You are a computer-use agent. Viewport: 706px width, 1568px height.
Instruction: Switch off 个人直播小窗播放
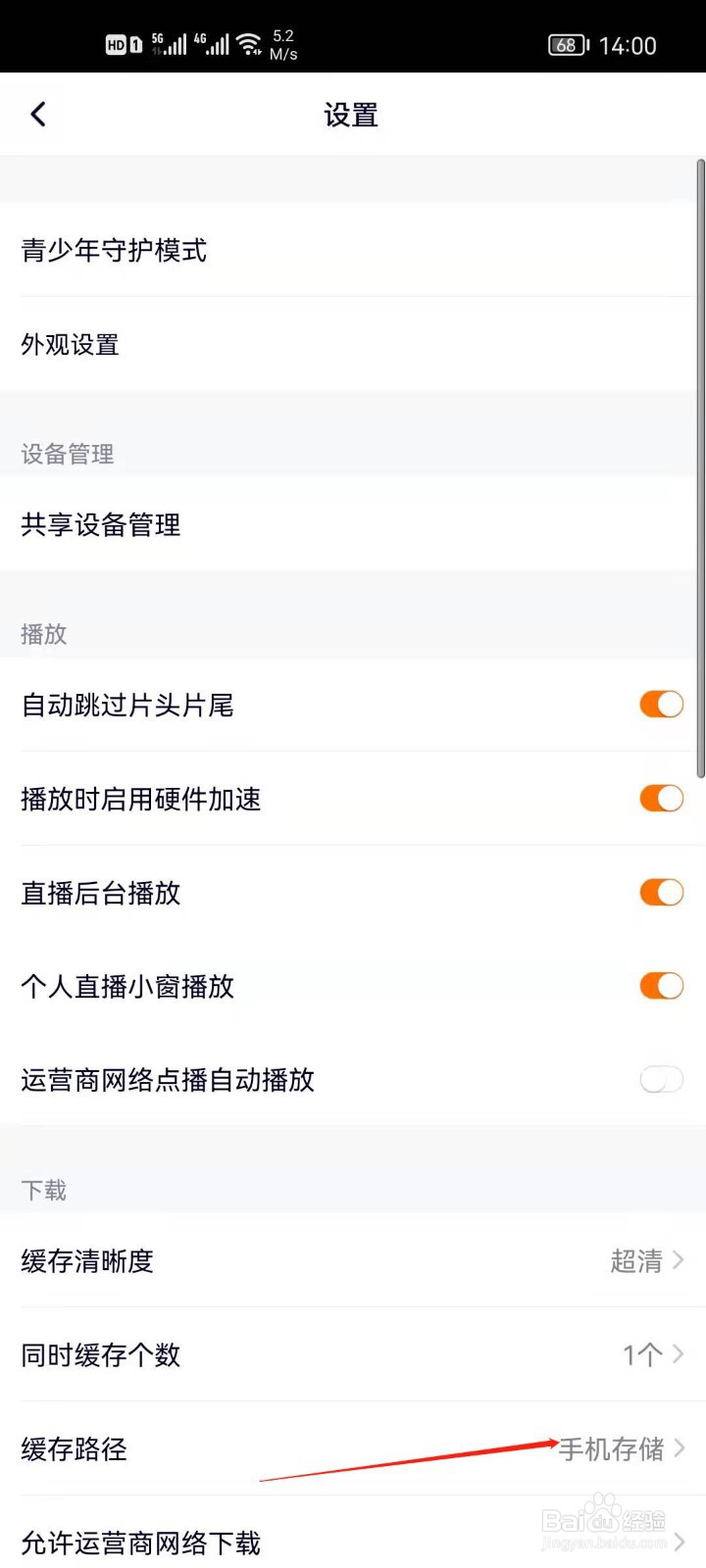661,986
